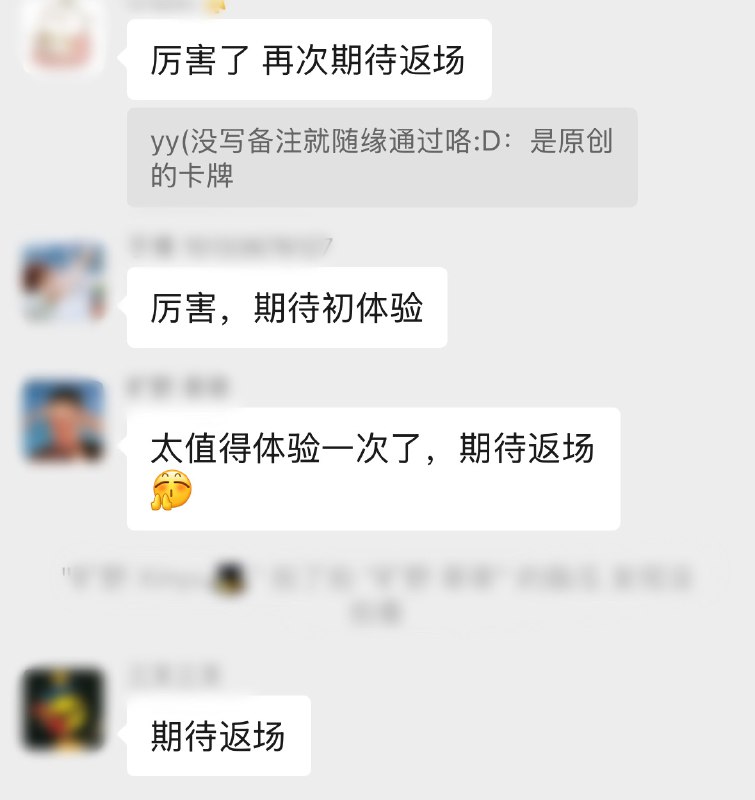Screen dimensions: 755x800
Task: Open avatar of sender of '厉害了 再次期待返场'
Action: pos(63,37)
